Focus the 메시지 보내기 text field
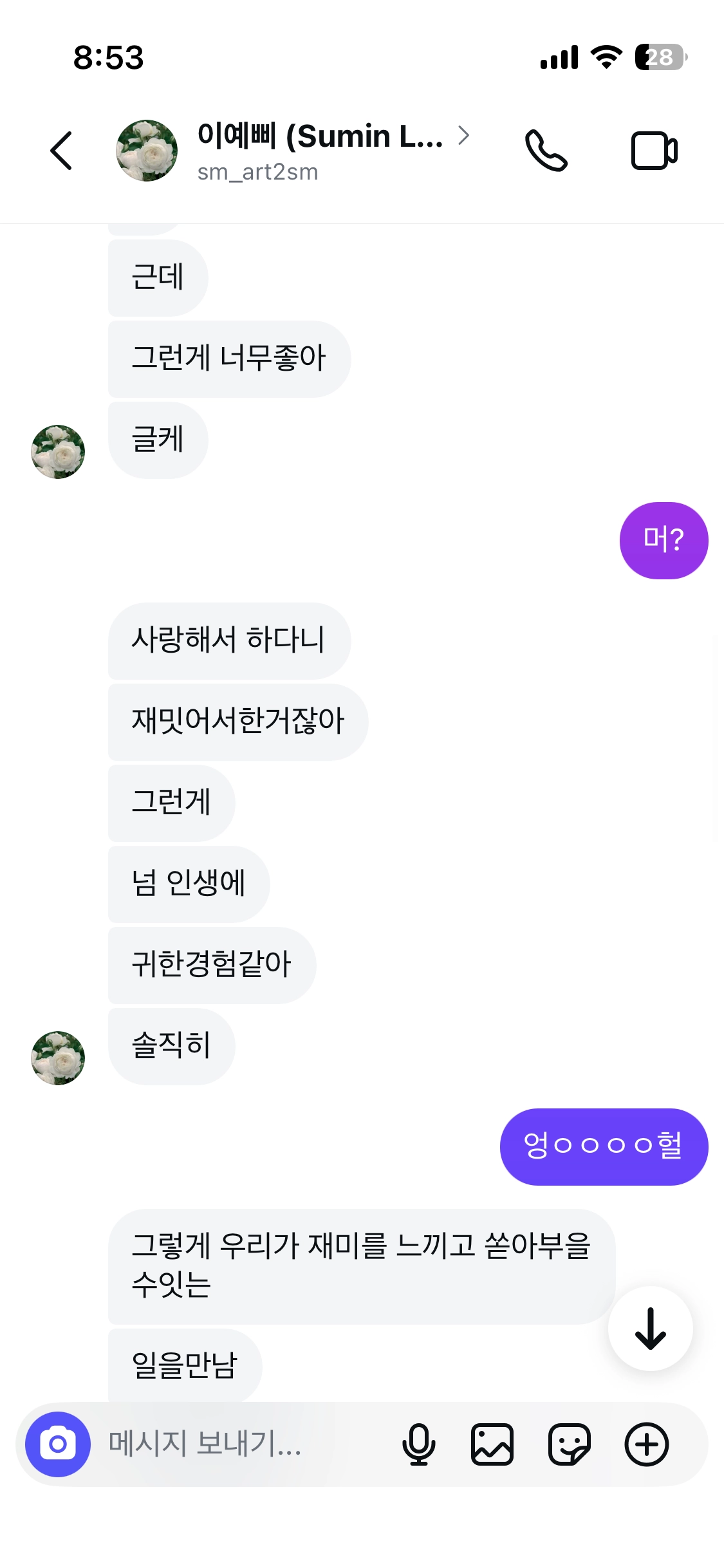The image size is (724, 1568). click(x=245, y=1444)
